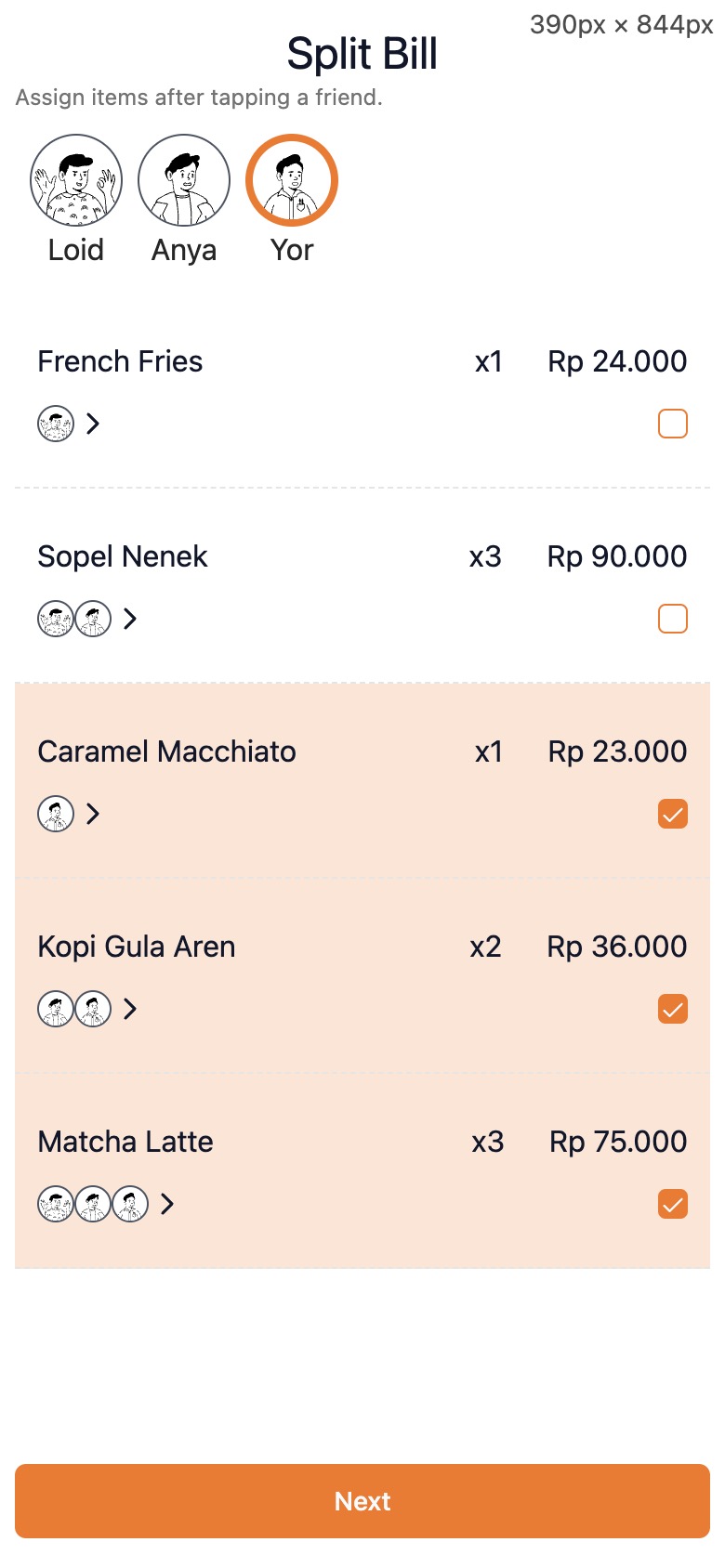
Task: Uncheck the Caramel Macchiato checkbox
Action: pyautogui.click(x=673, y=814)
